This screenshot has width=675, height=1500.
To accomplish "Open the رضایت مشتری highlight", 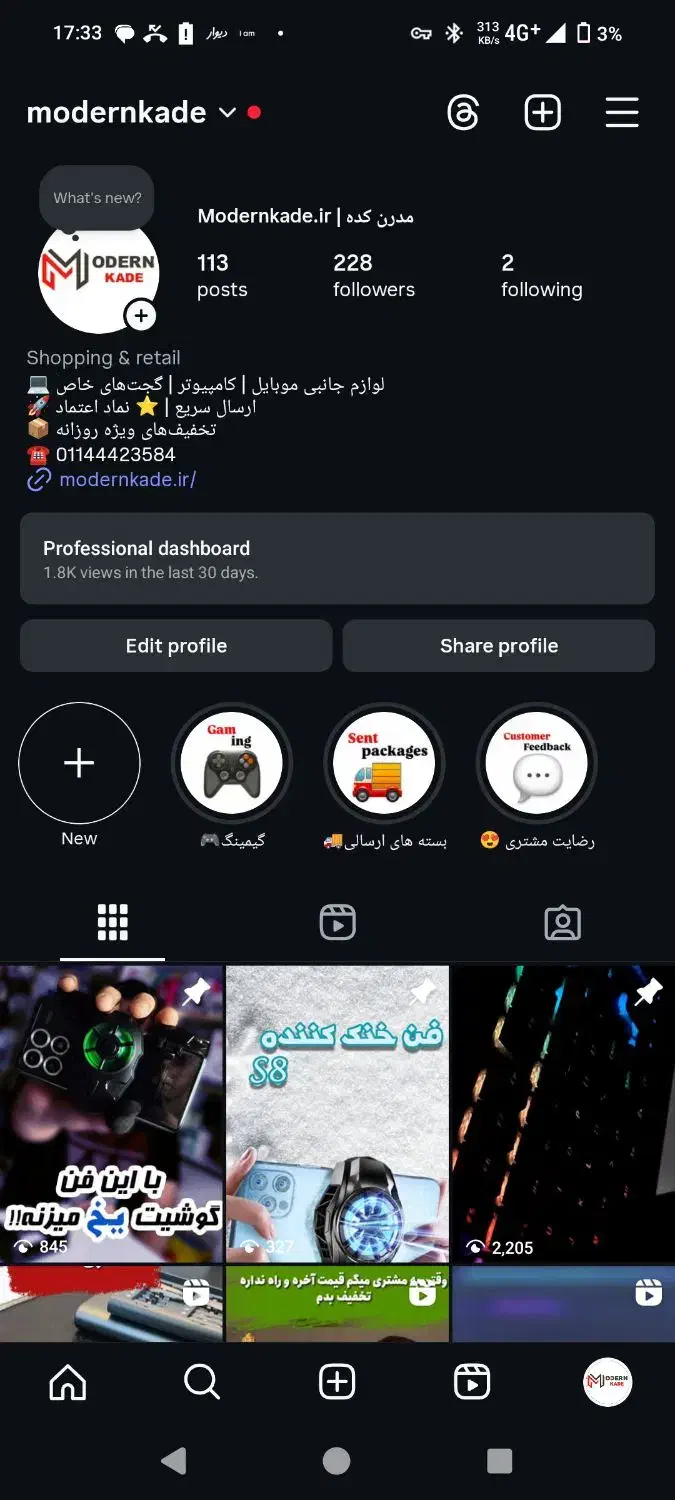I will pyautogui.click(x=537, y=764).
